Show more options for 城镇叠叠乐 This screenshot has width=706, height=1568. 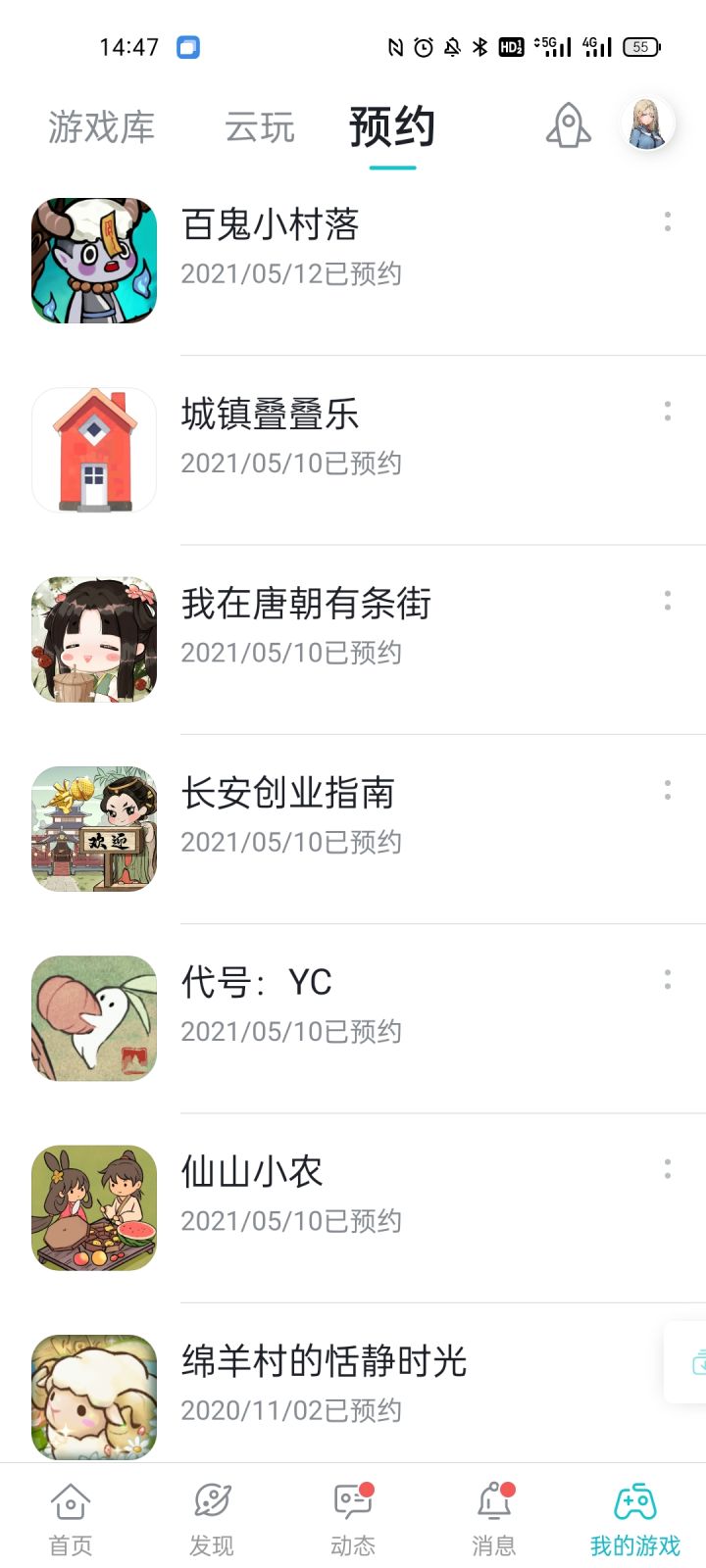[x=668, y=411]
